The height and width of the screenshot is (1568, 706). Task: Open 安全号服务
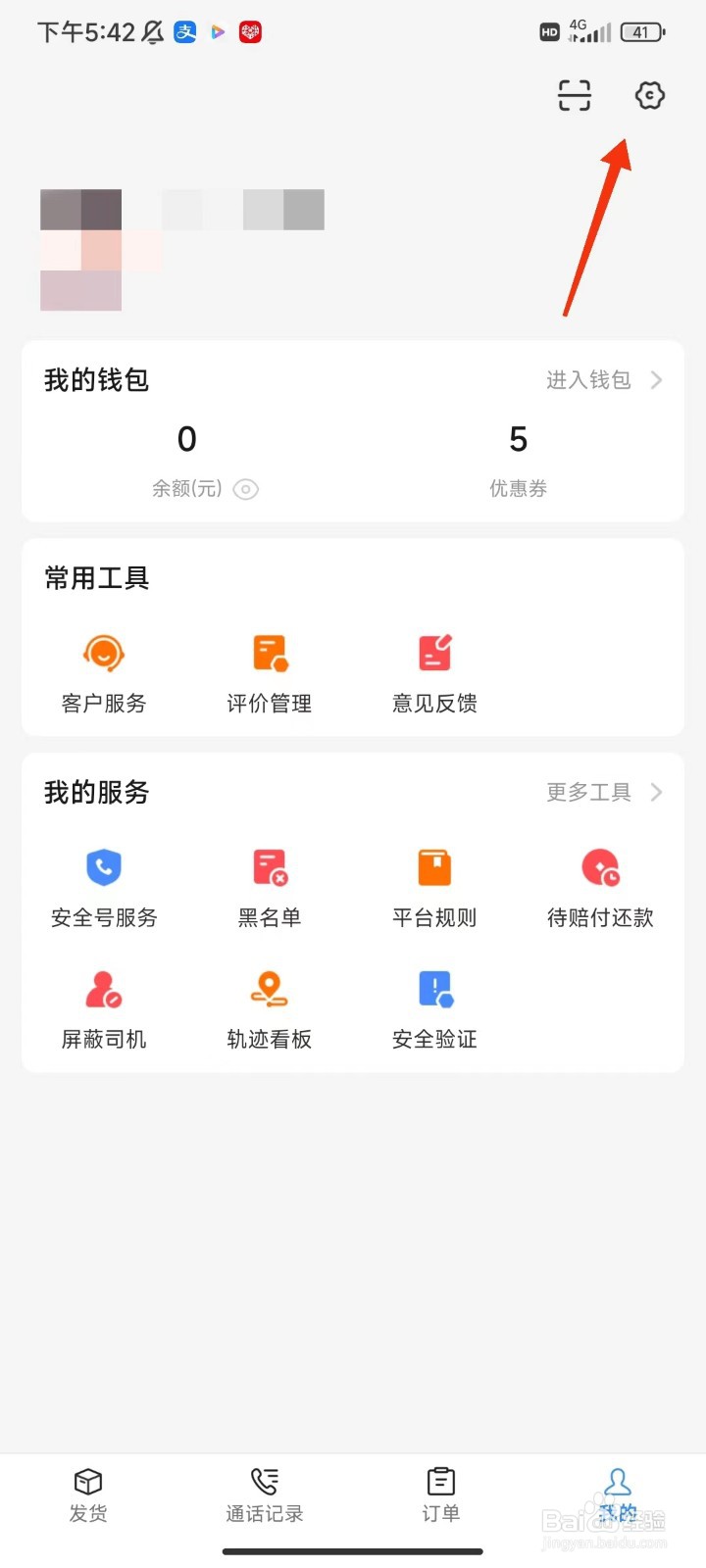point(104,887)
